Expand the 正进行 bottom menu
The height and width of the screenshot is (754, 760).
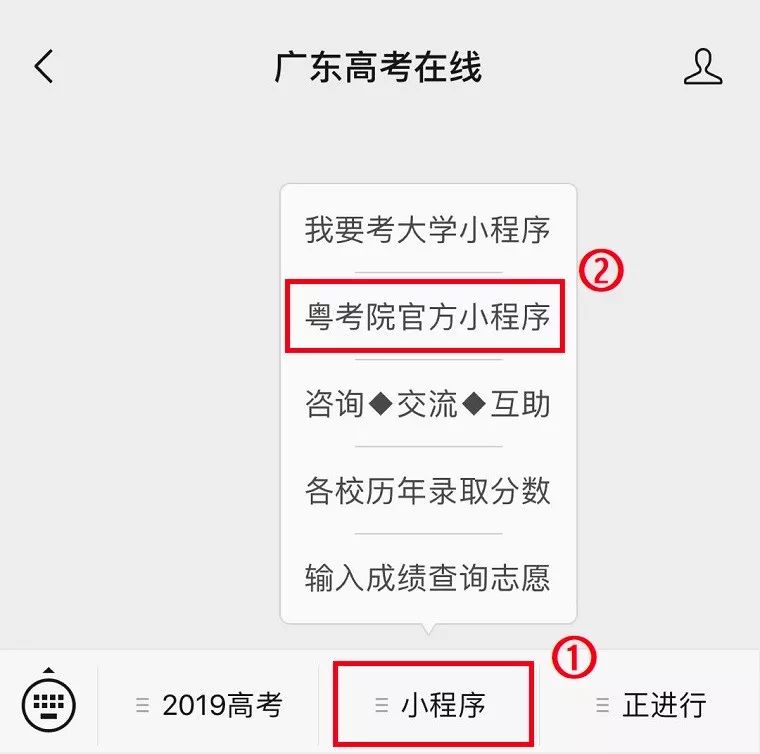coord(651,704)
